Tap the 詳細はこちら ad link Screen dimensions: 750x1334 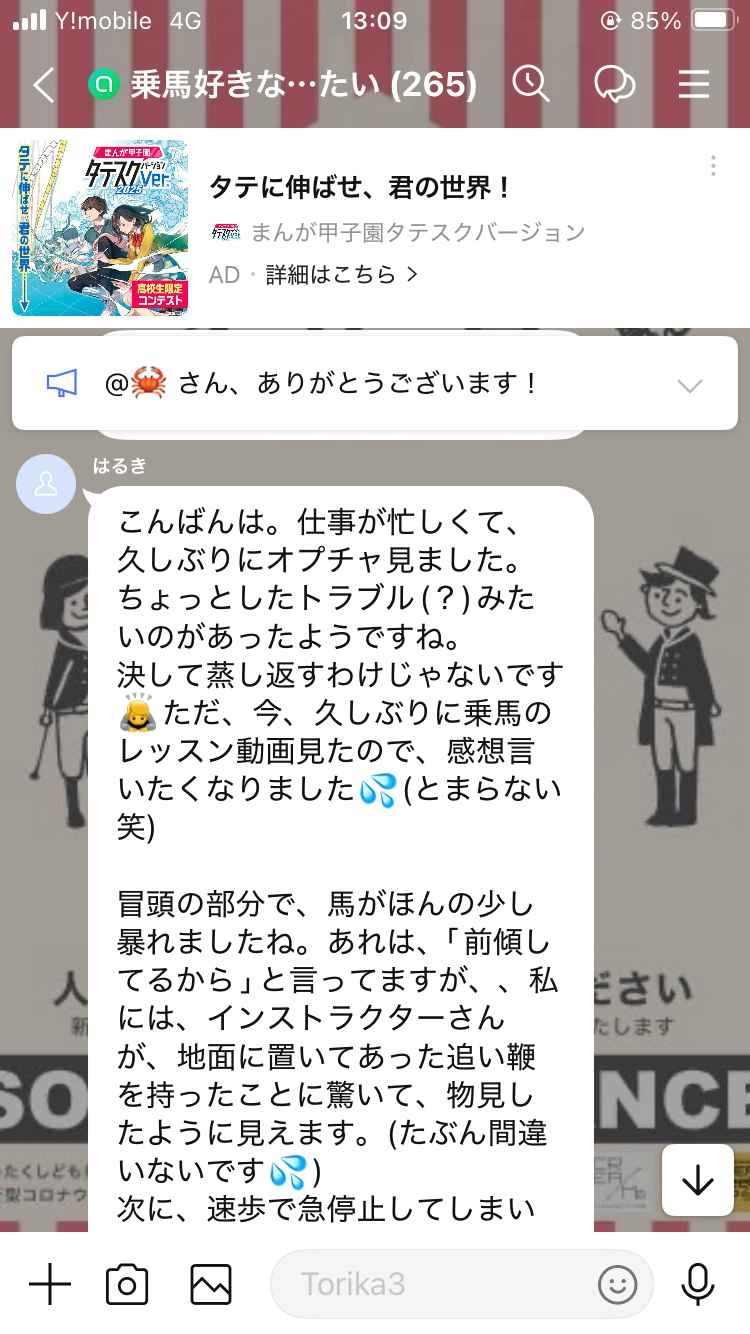[341, 274]
